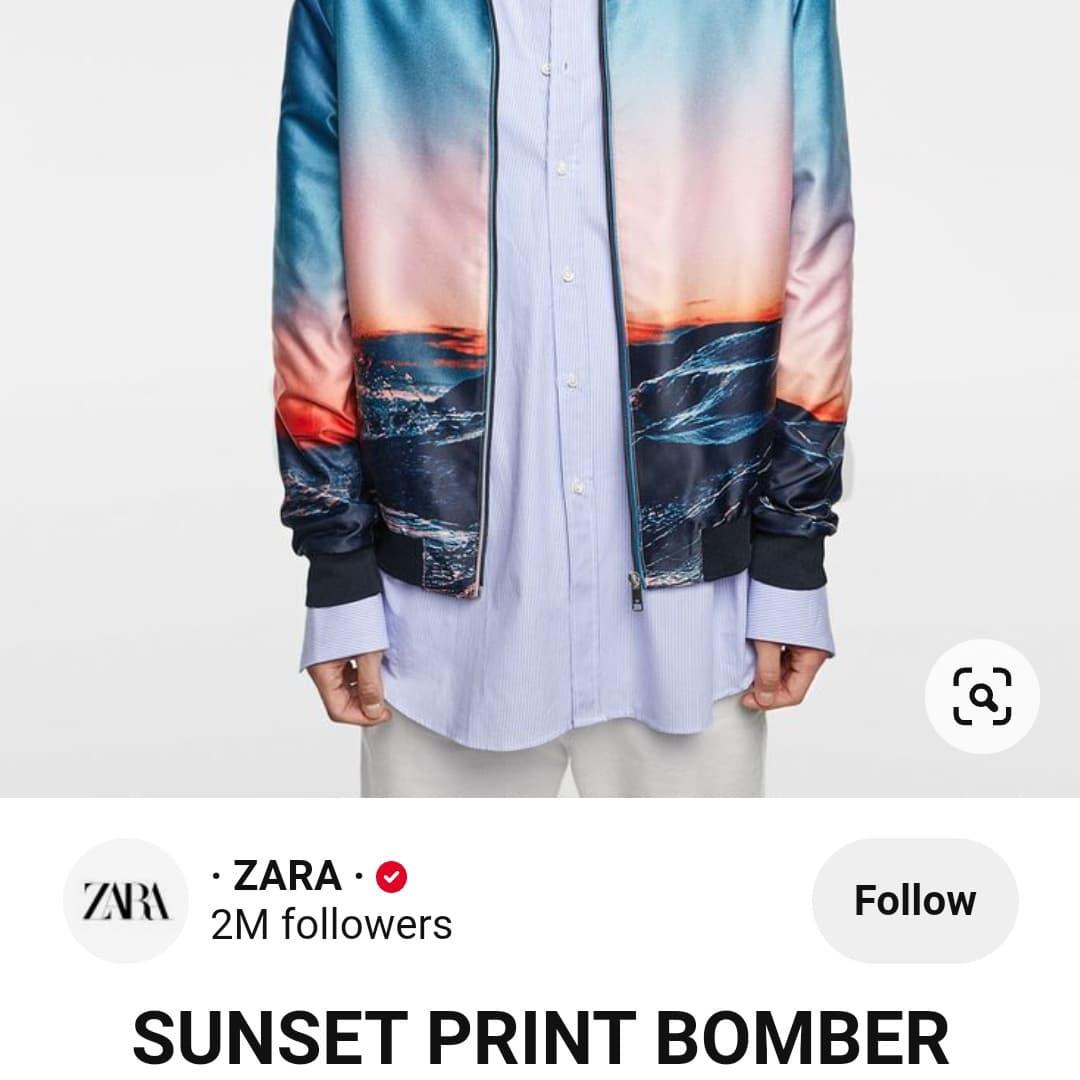Follow the ZARA account
Screen dimensions: 1080x1080
[x=914, y=900]
